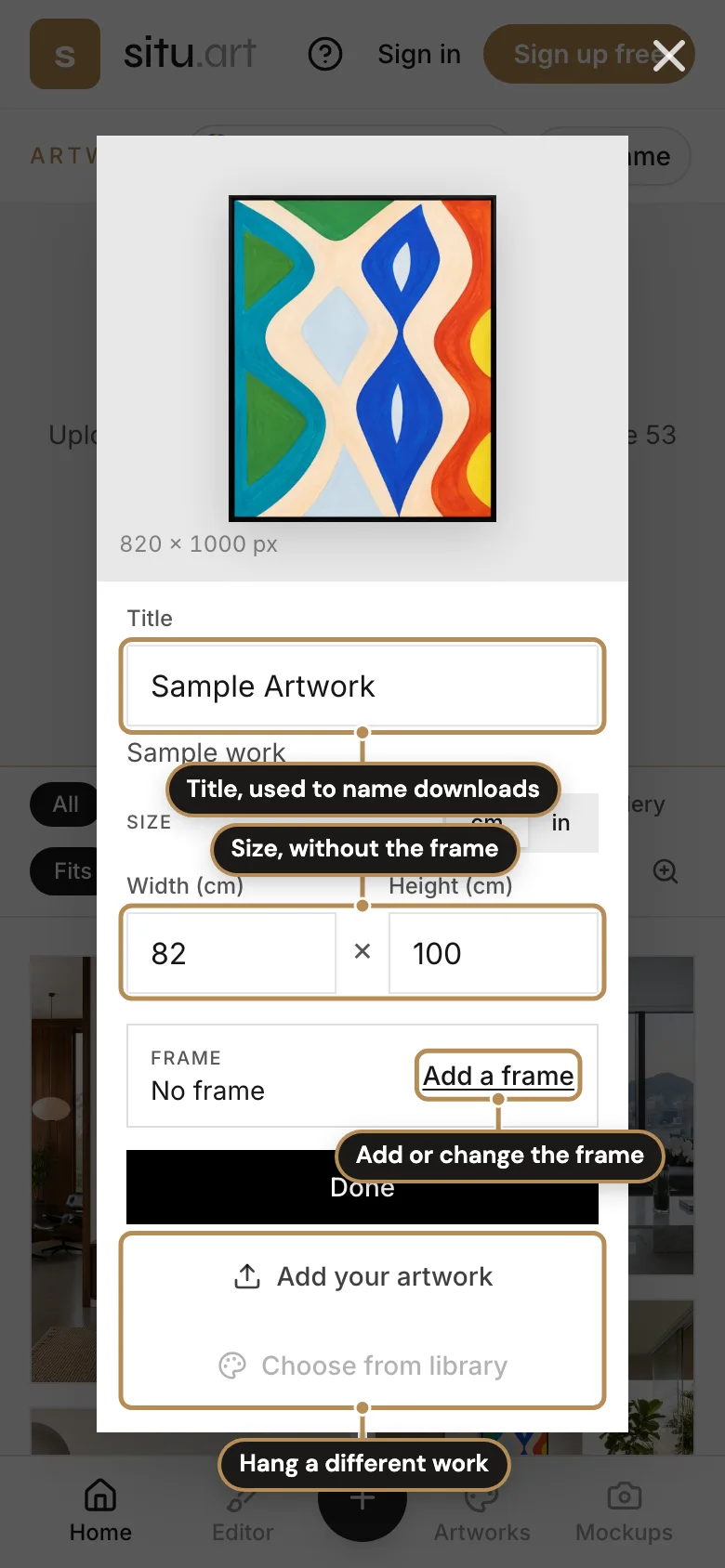The width and height of the screenshot is (725, 1568).
Task: Tap the Height field showing 100
Action: click(x=494, y=953)
